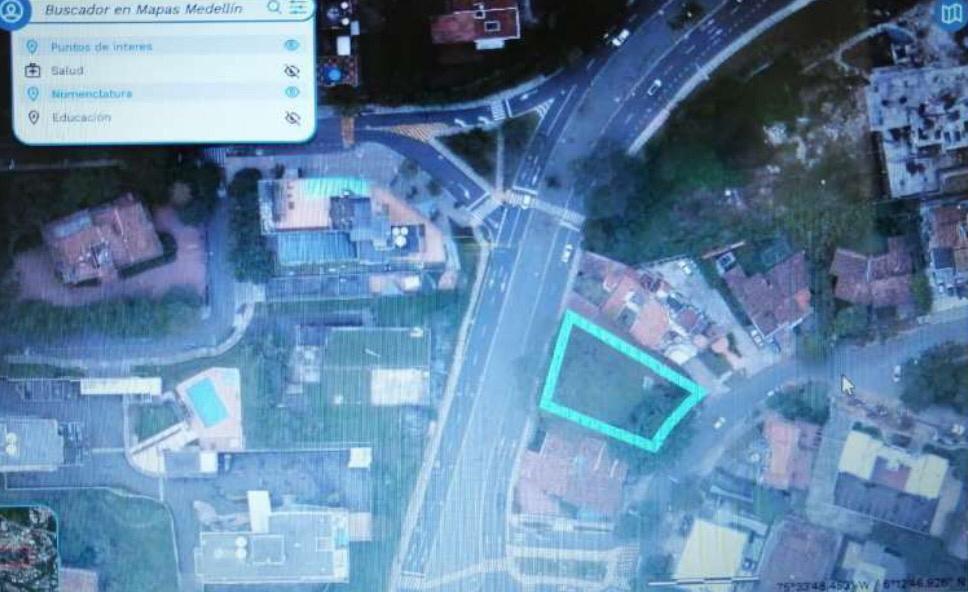Tap the magnifier search icon

(274, 8)
